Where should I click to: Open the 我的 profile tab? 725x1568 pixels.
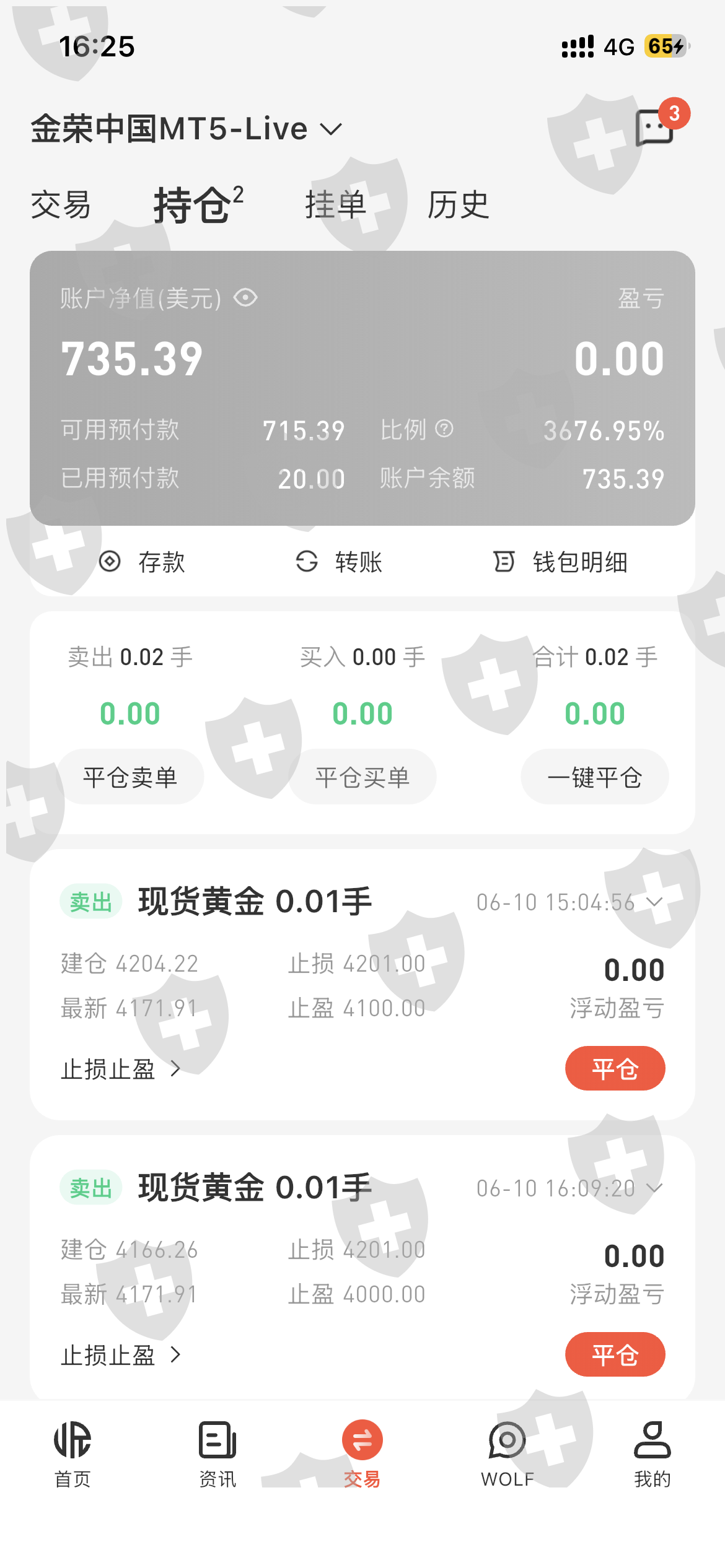652,1454
